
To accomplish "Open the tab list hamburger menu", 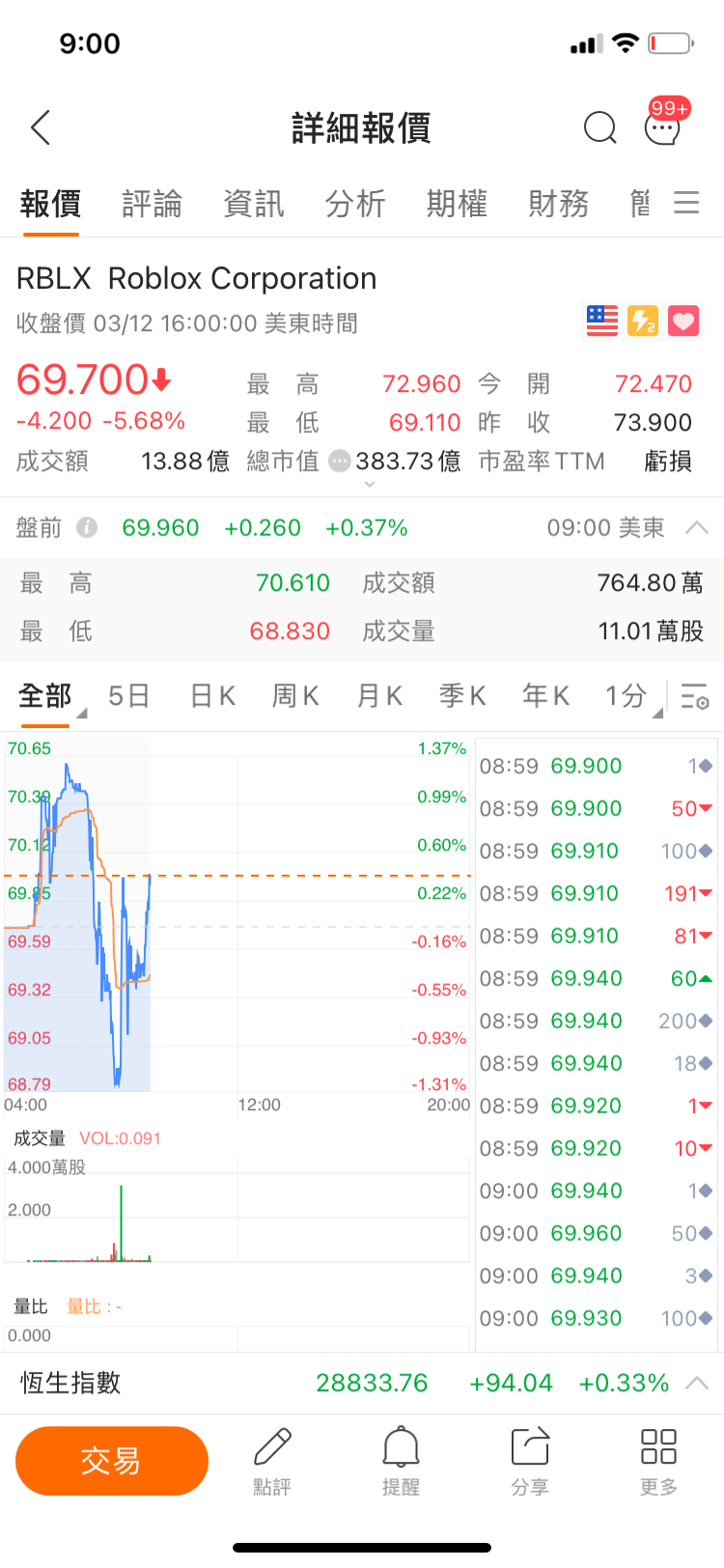I will coord(686,203).
